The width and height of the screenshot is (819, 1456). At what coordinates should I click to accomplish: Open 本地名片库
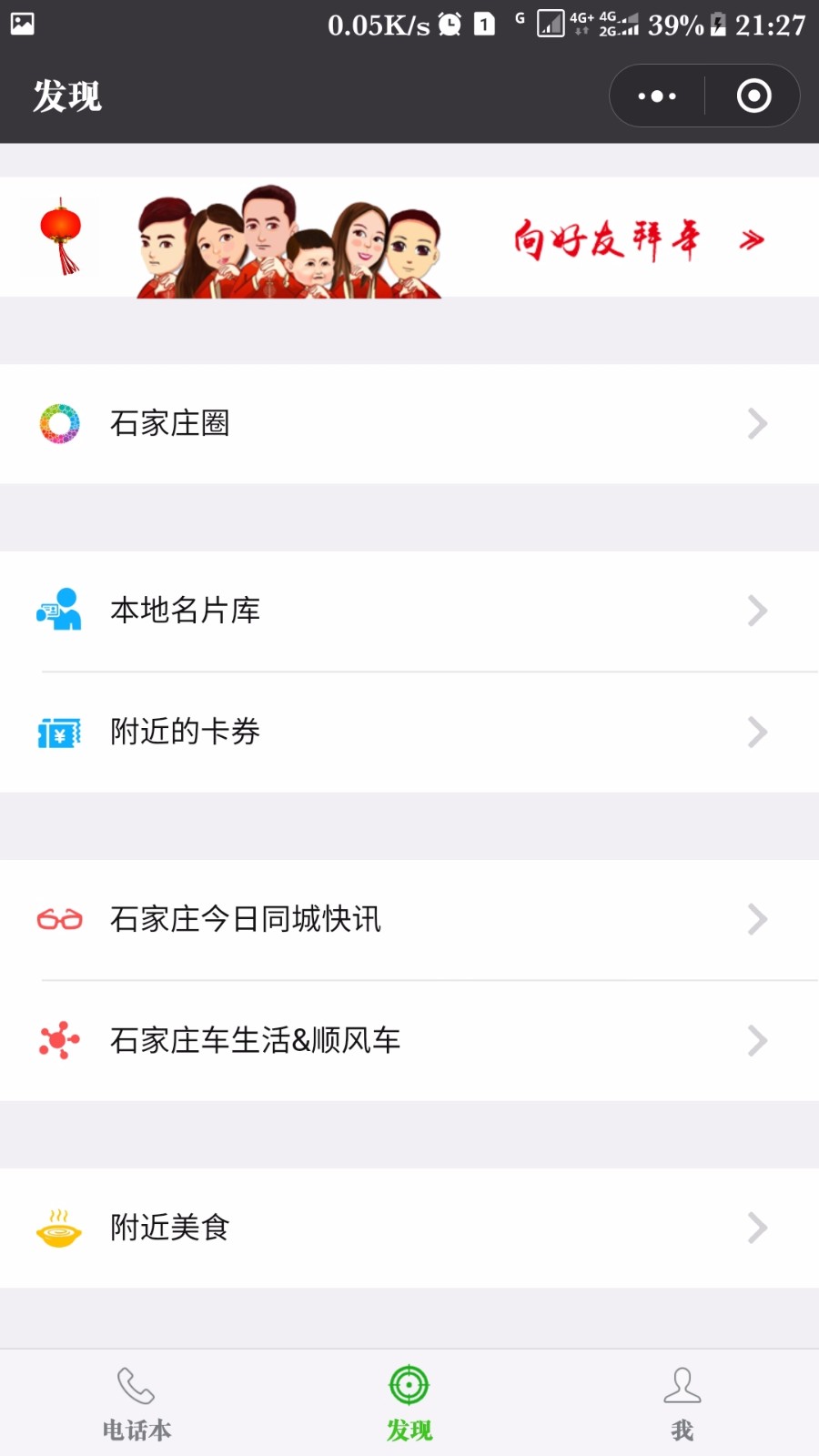click(409, 611)
